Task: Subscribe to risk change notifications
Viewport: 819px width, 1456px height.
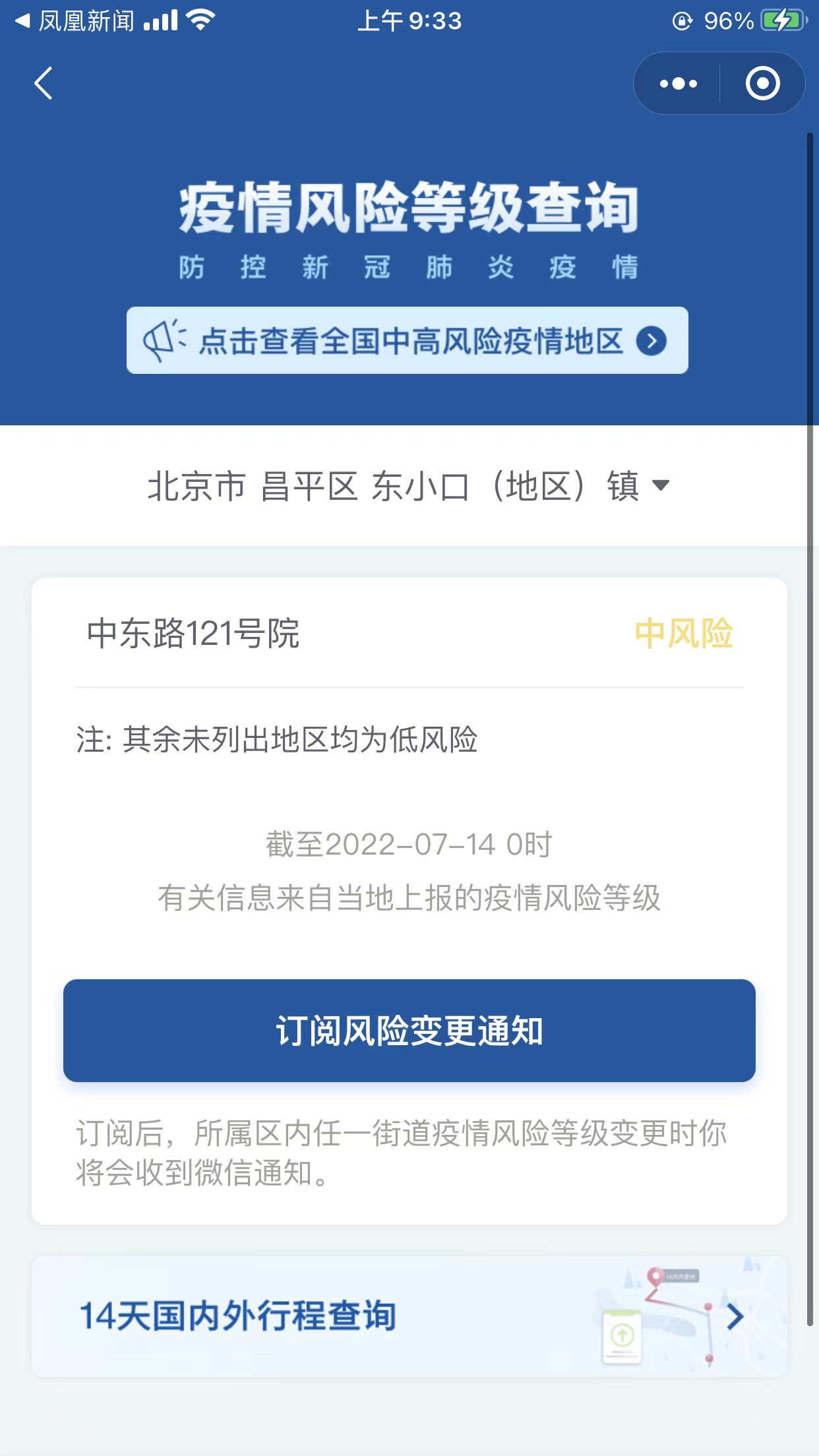Action: tap(409, 1030)
